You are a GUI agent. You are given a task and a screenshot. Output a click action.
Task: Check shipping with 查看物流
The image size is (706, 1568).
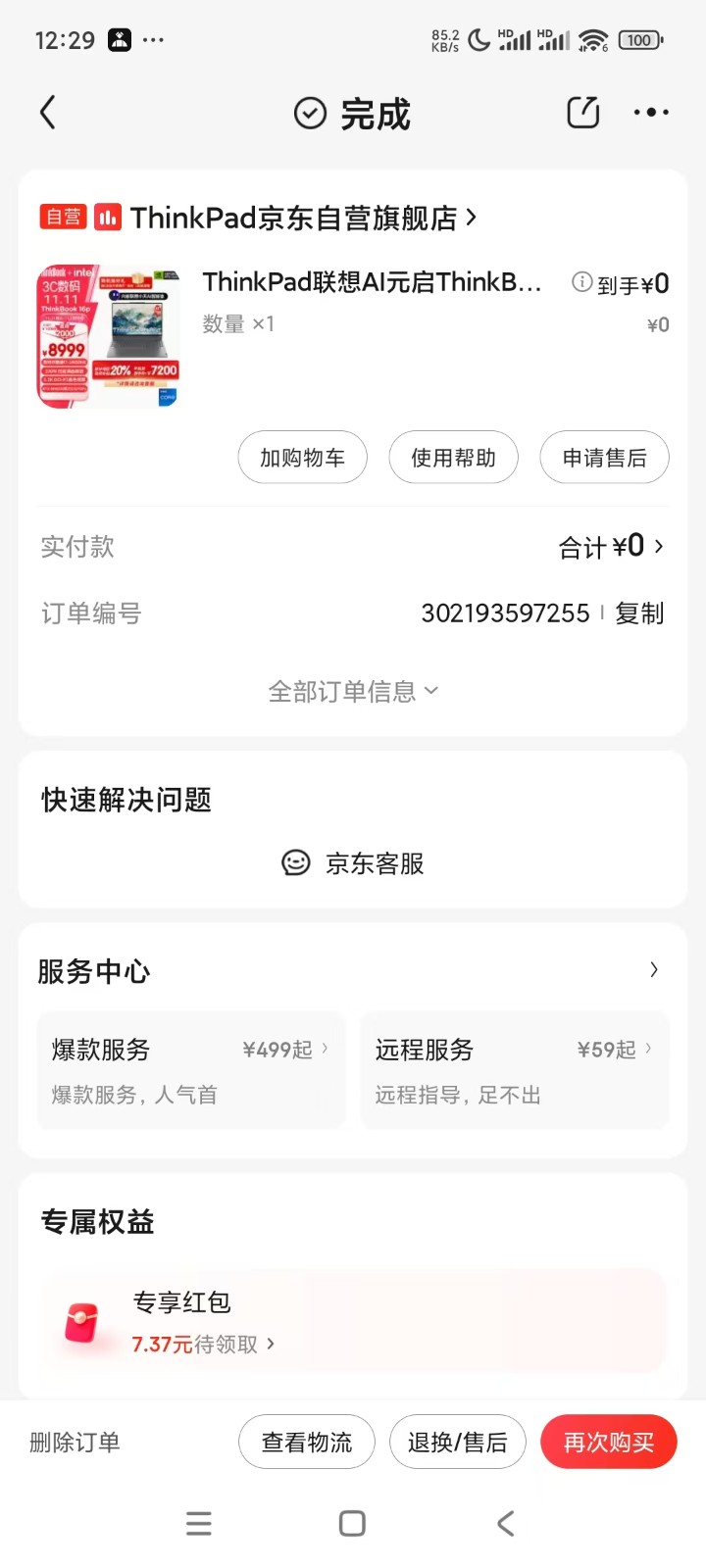306,1443
